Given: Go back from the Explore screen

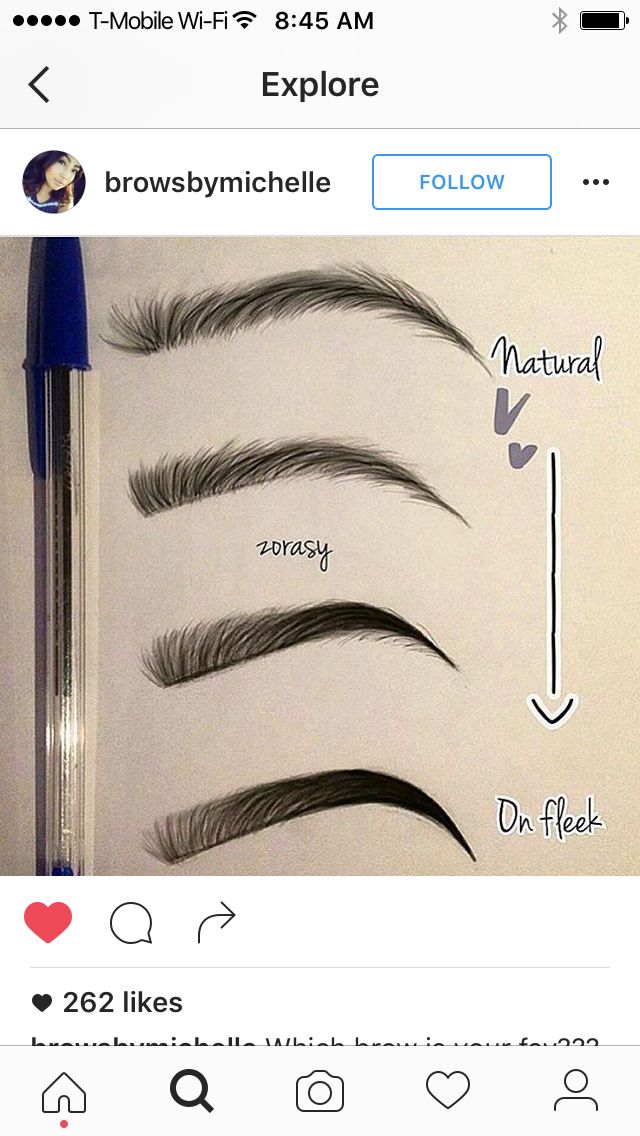Looking at the screenshot, I should 39,85.
